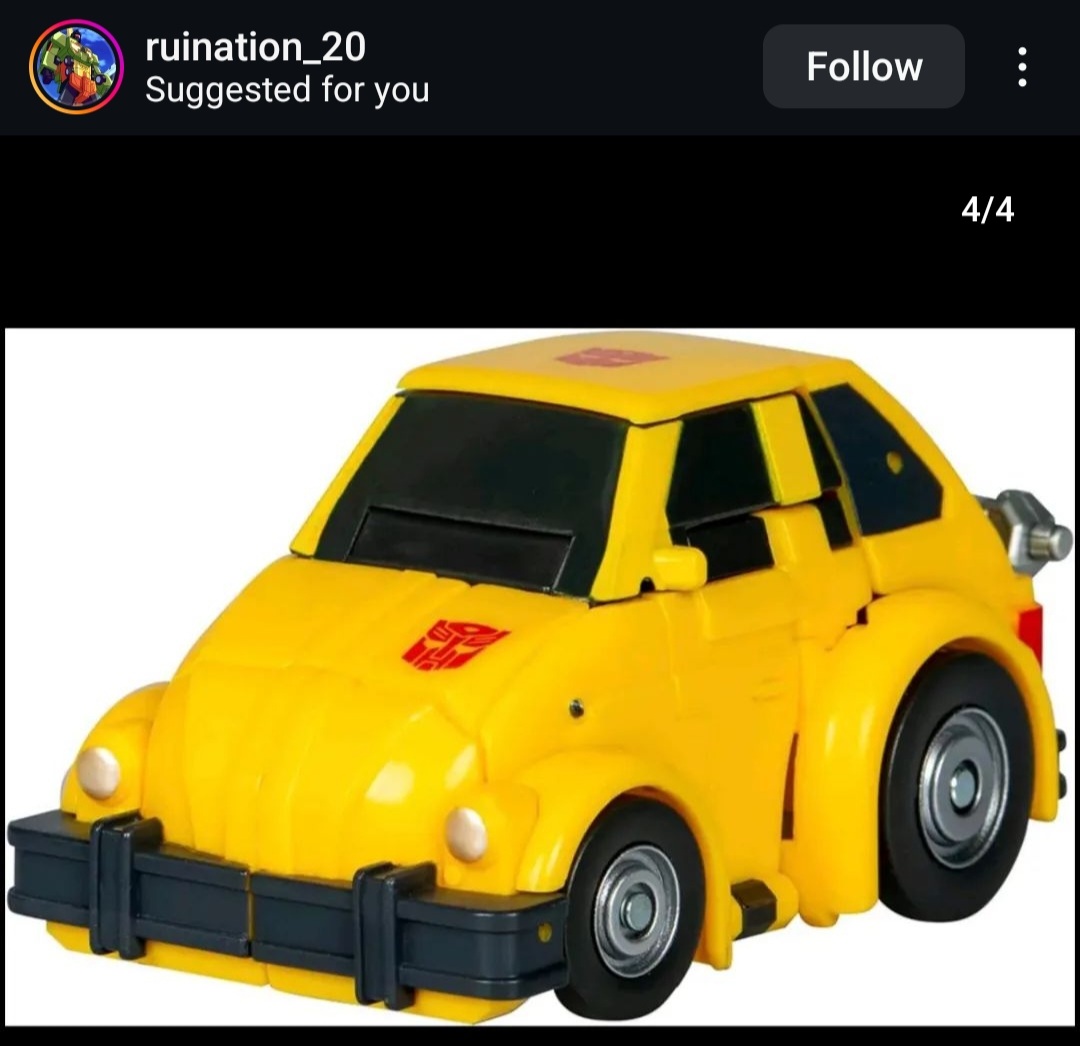The width and height of the screenshot is (1080, 1046).
Task: Follow the ruination_20 account
Action: click(863, 67)
